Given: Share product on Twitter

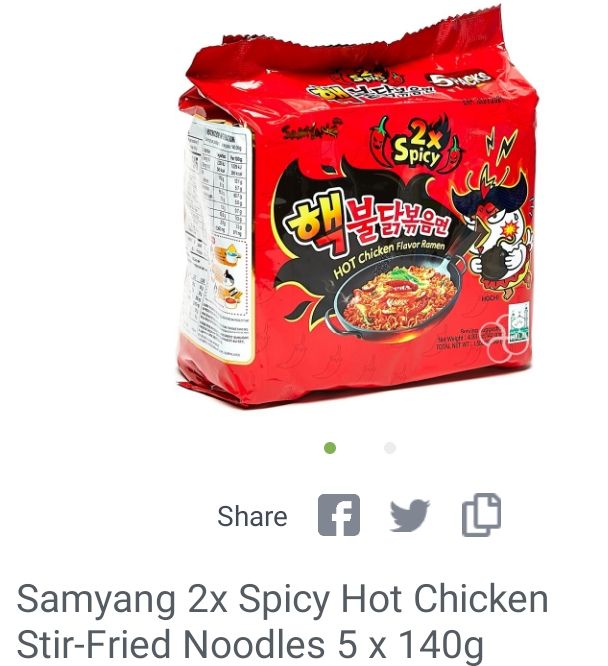Looking at the screenshot, I should pos(409,516).
